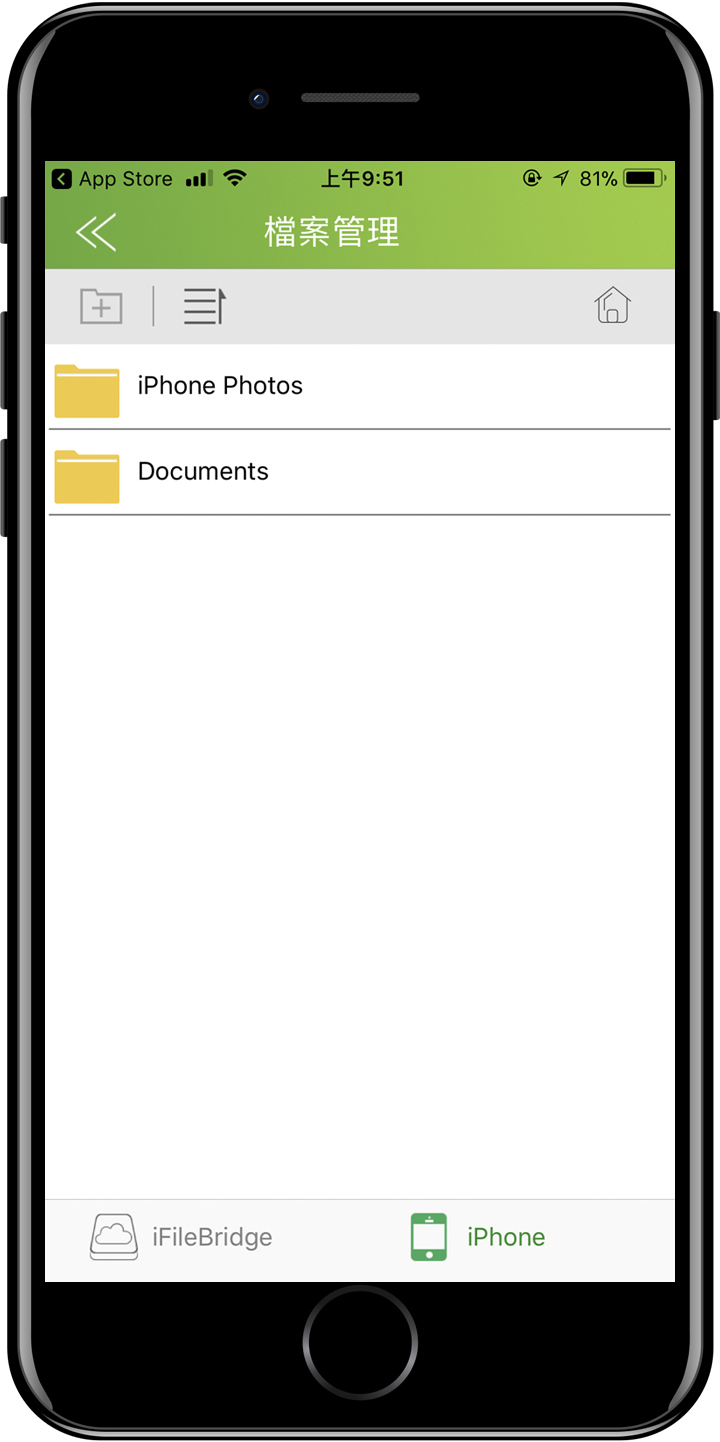Open the Documents folder
The image size is (720, 1442).
click(x=203, y=472)
